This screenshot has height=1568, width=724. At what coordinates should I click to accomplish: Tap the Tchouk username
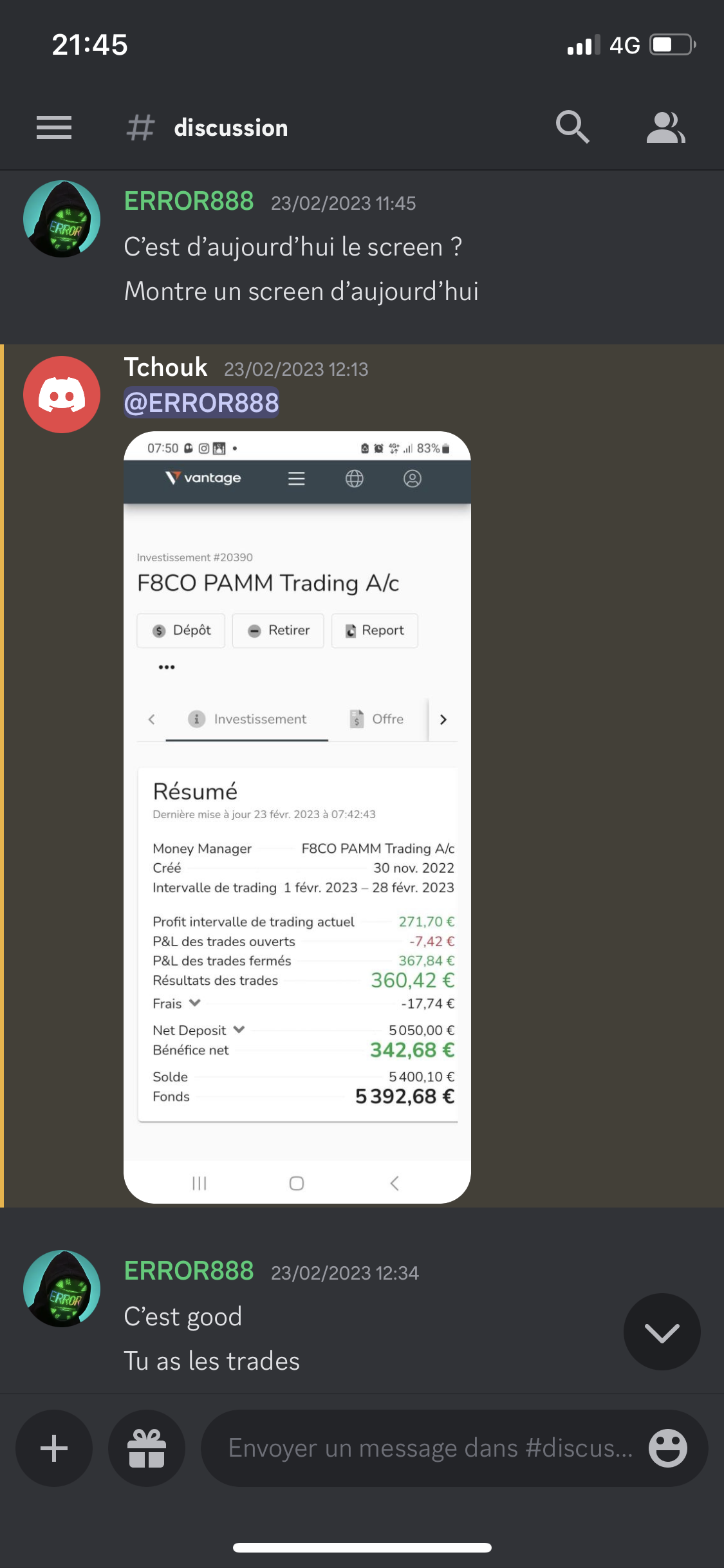tap(165, 368)
